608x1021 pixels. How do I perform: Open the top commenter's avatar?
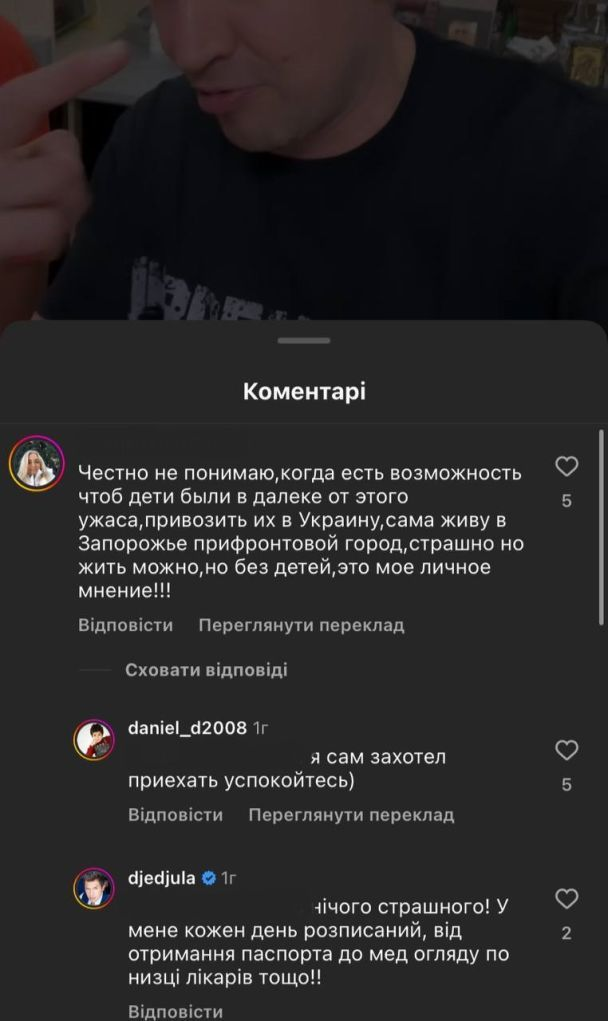(36, 463)
